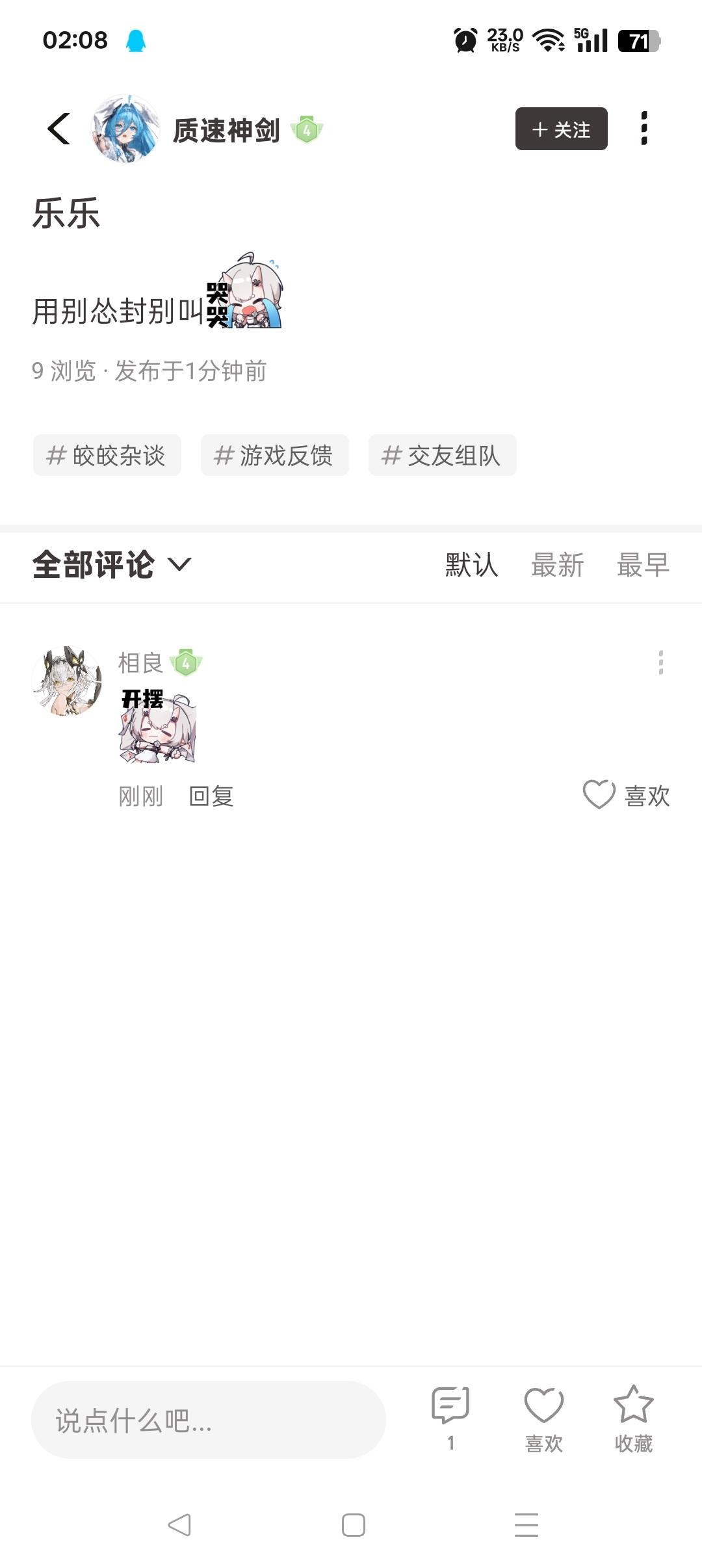This screenshot has width=702, height=1568.
Task: Open the 交友组队 topic tag
Action: pos(442,455)
